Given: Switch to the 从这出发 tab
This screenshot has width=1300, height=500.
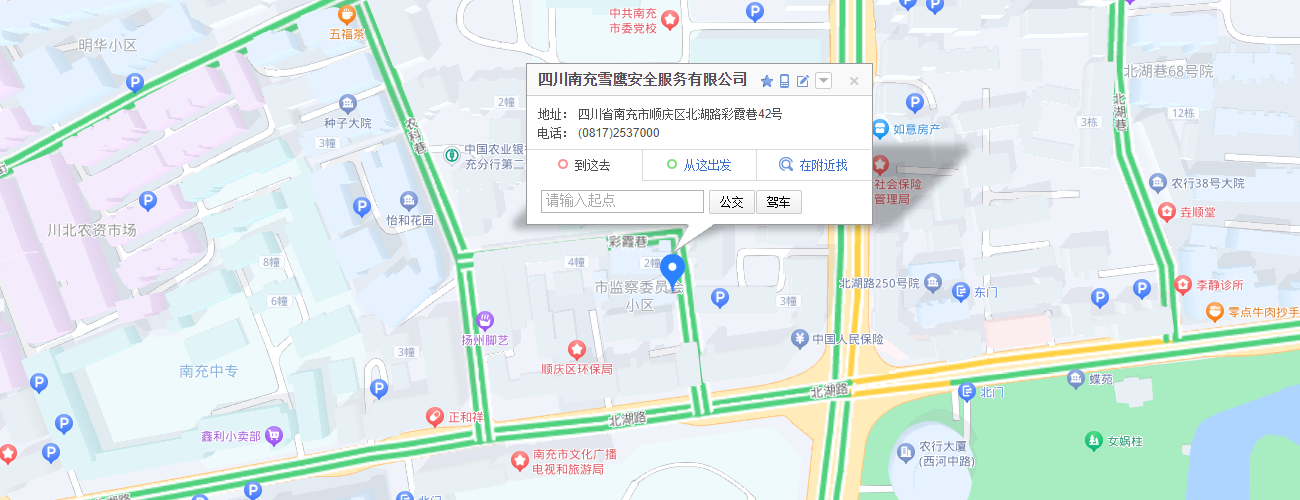Looking at the screenshot, I should pos(699,165).
